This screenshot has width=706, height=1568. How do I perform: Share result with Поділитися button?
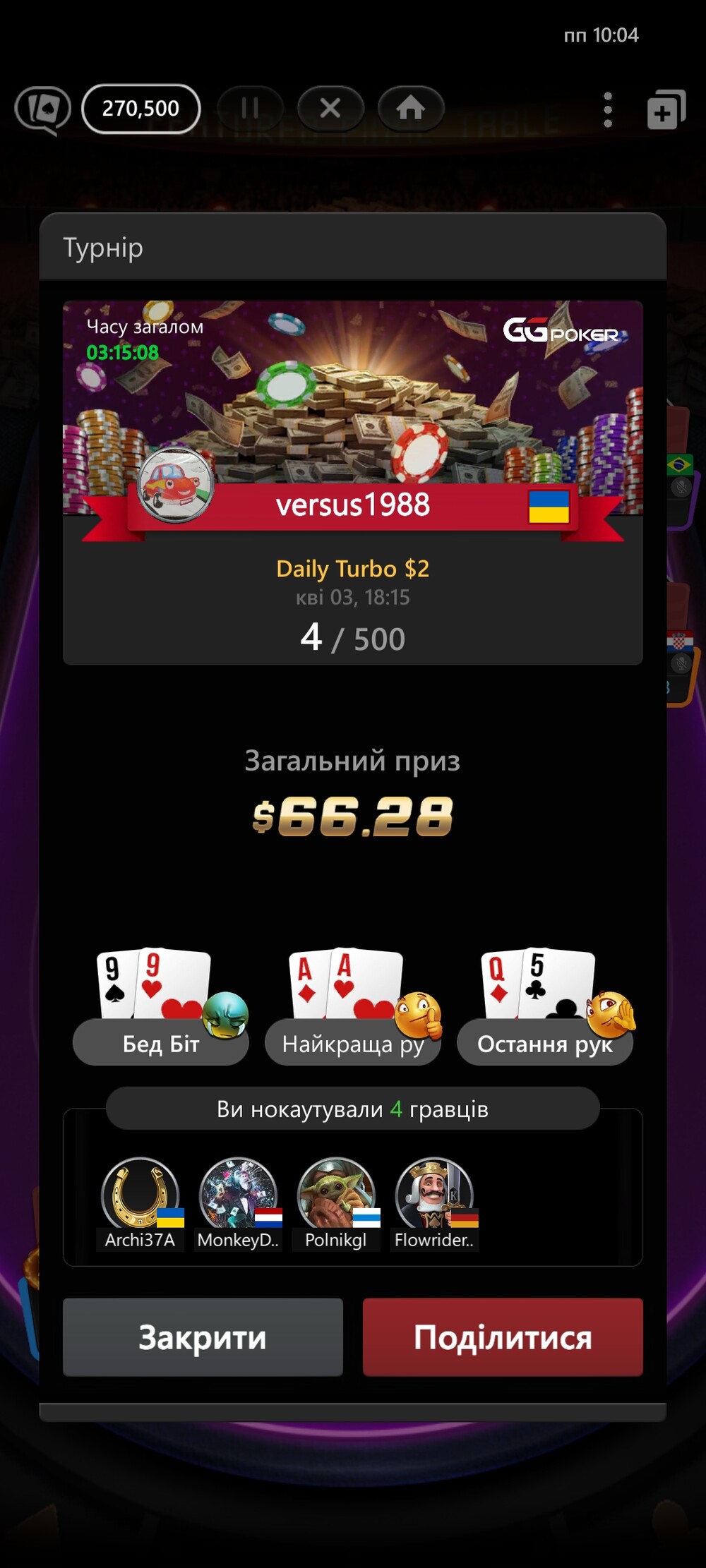click(503, 1337)
